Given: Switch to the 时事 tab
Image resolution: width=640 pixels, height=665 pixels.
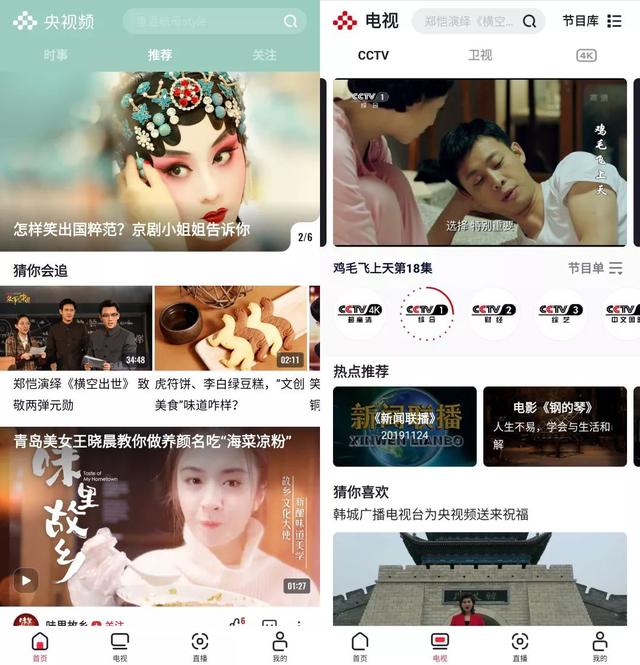Looking at the screenshot, I should point(56,55).
